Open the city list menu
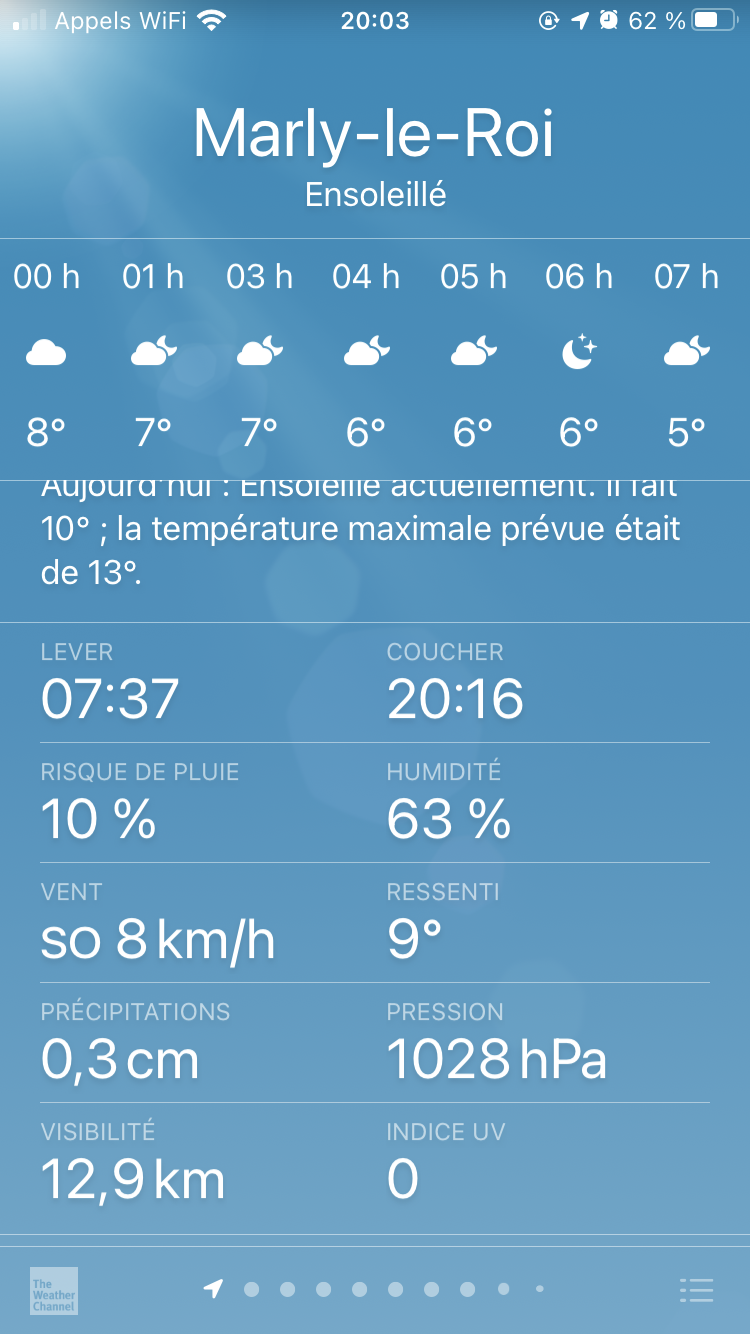 (696, 1290)
